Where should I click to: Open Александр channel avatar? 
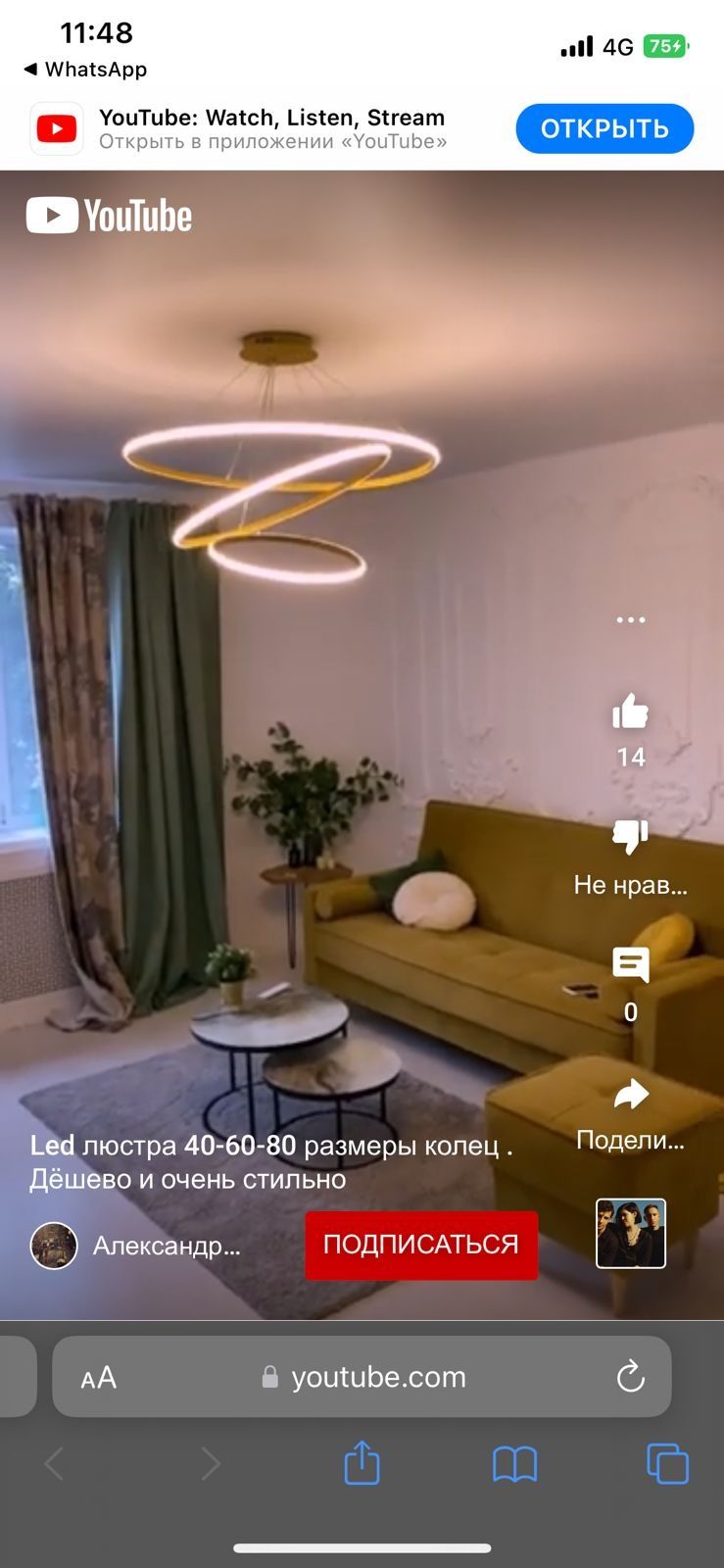click(54, 1246)
